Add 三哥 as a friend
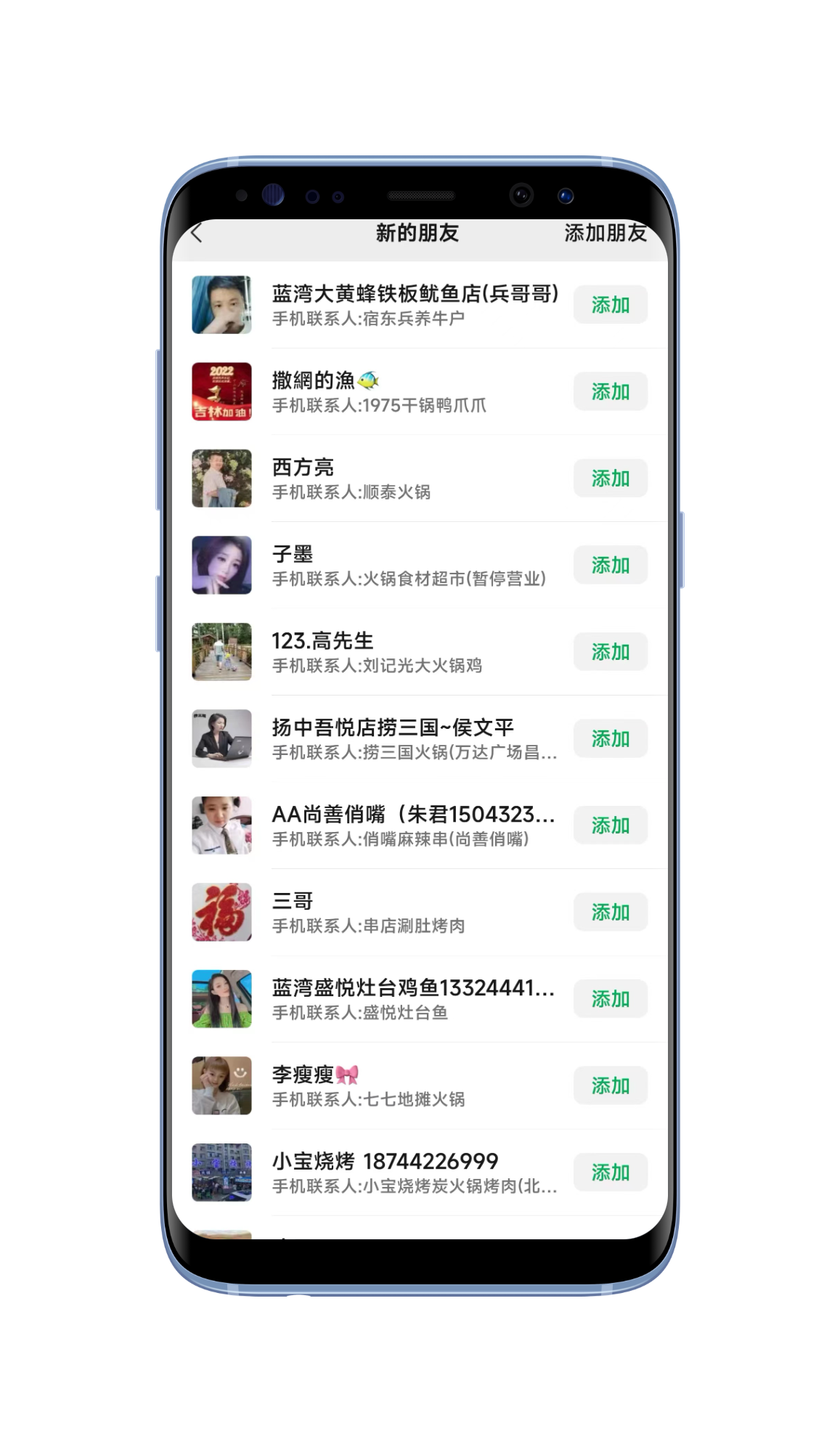 (610, 912)
